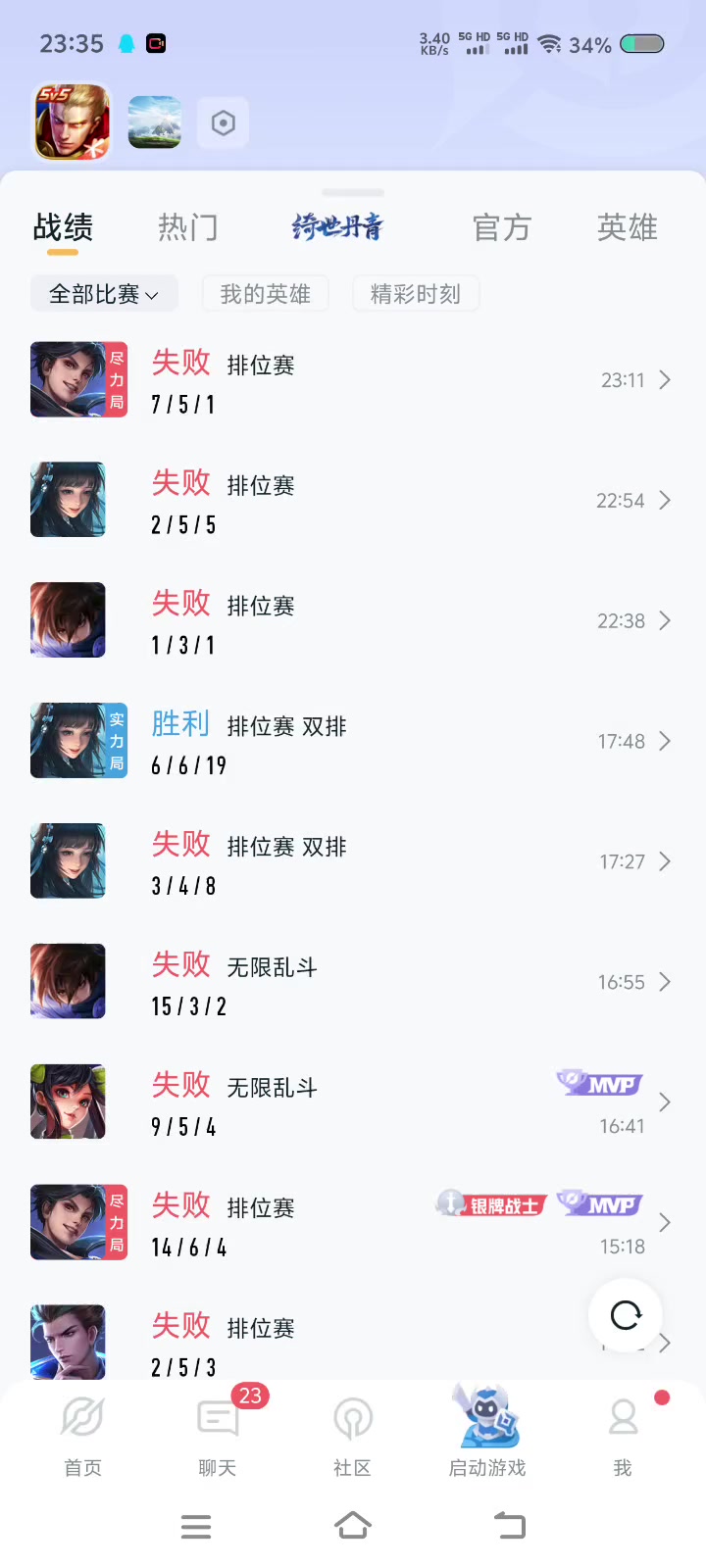Switch to the 热门 tab
The image size is (706, 1568).
tap(188, 227)
